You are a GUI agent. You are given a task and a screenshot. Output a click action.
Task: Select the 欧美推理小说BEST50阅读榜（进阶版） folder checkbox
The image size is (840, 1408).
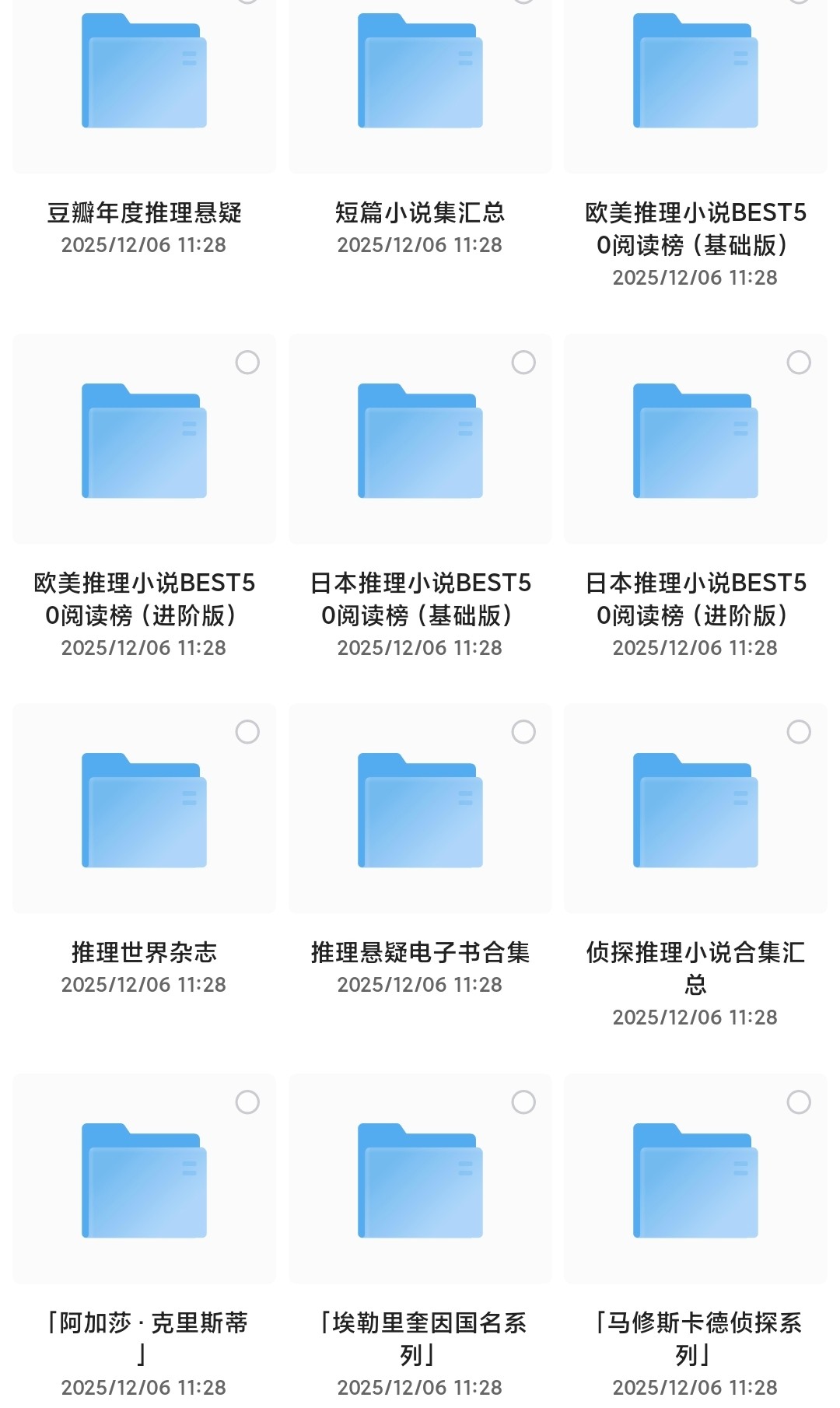click(247, 362)
